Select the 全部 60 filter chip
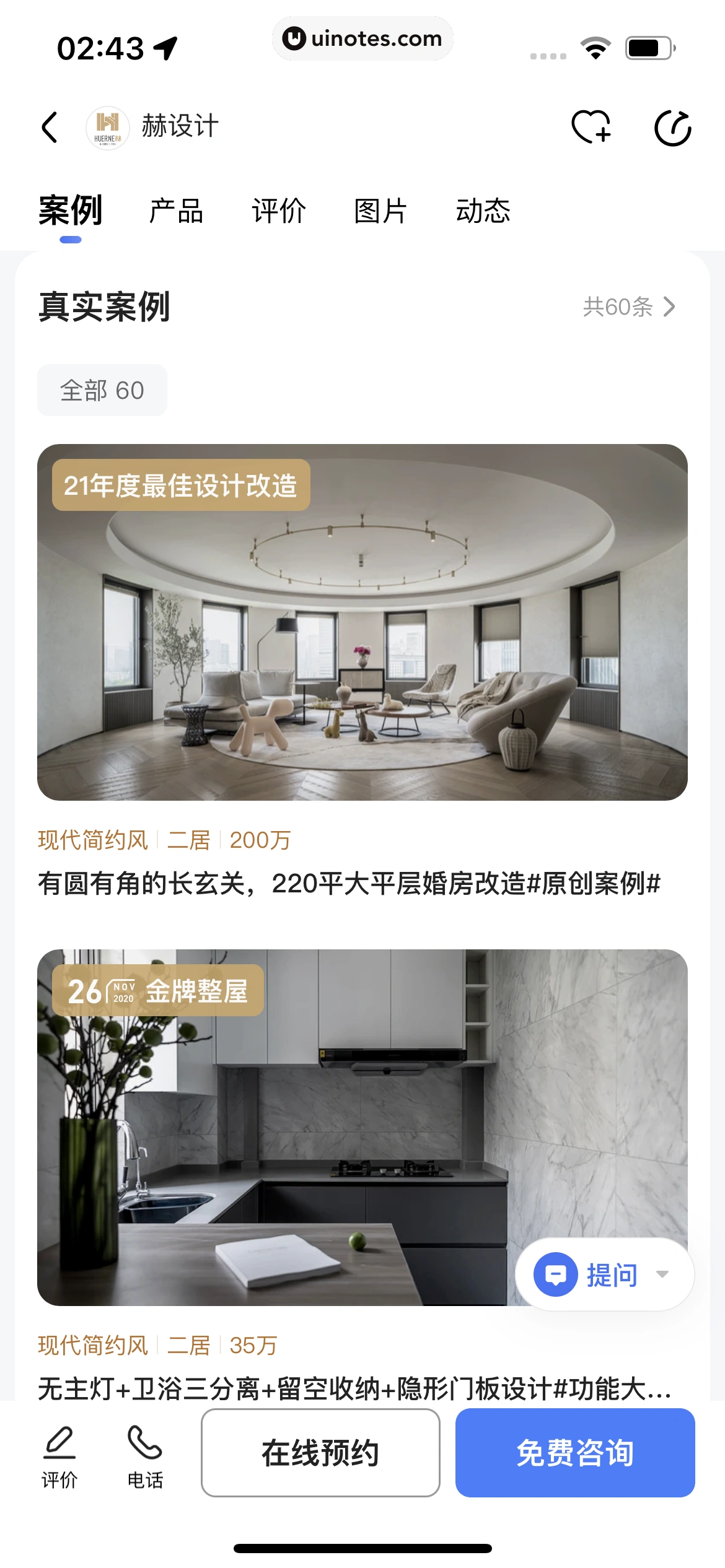This screenshot has height=1568, width=725. click(103, 390)
